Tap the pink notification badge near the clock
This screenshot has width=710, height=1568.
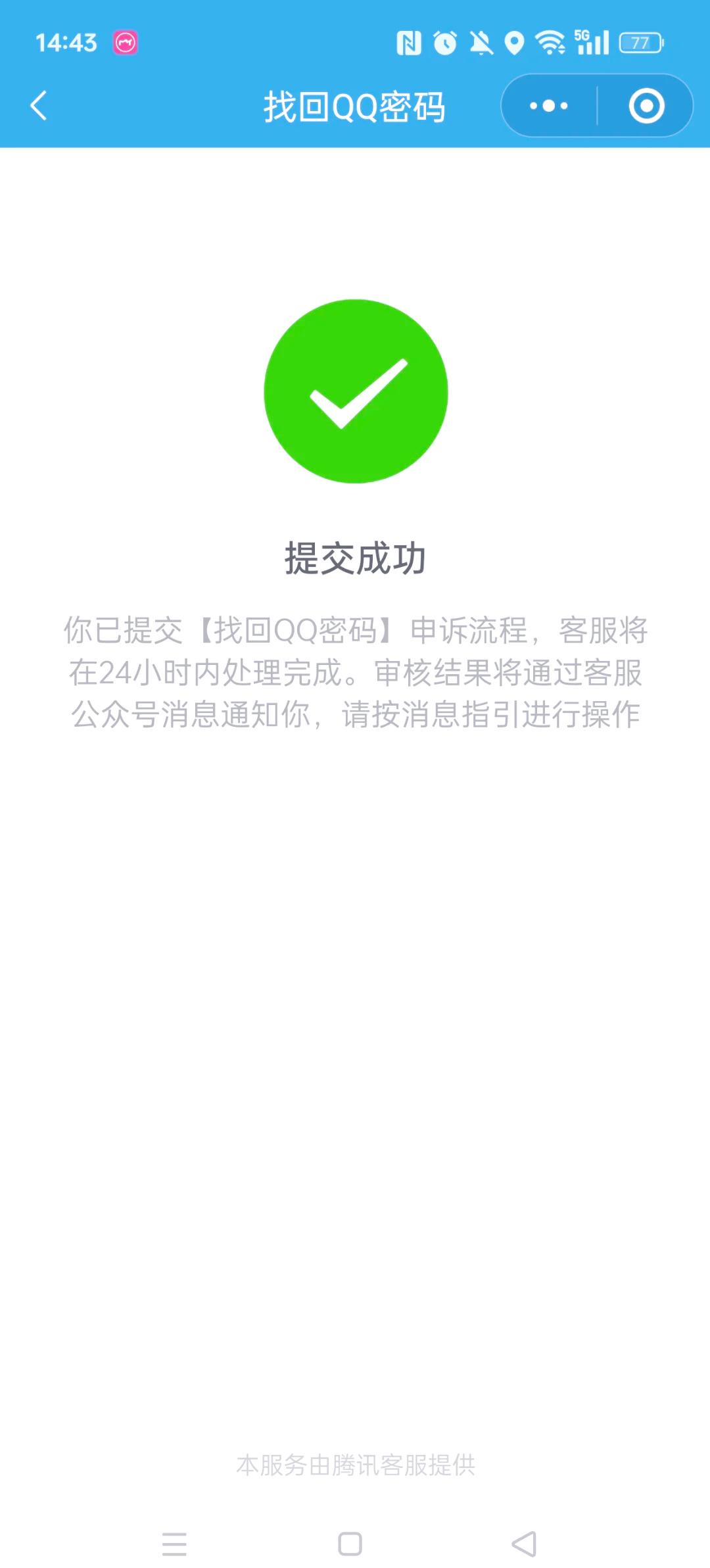[126, 41]
